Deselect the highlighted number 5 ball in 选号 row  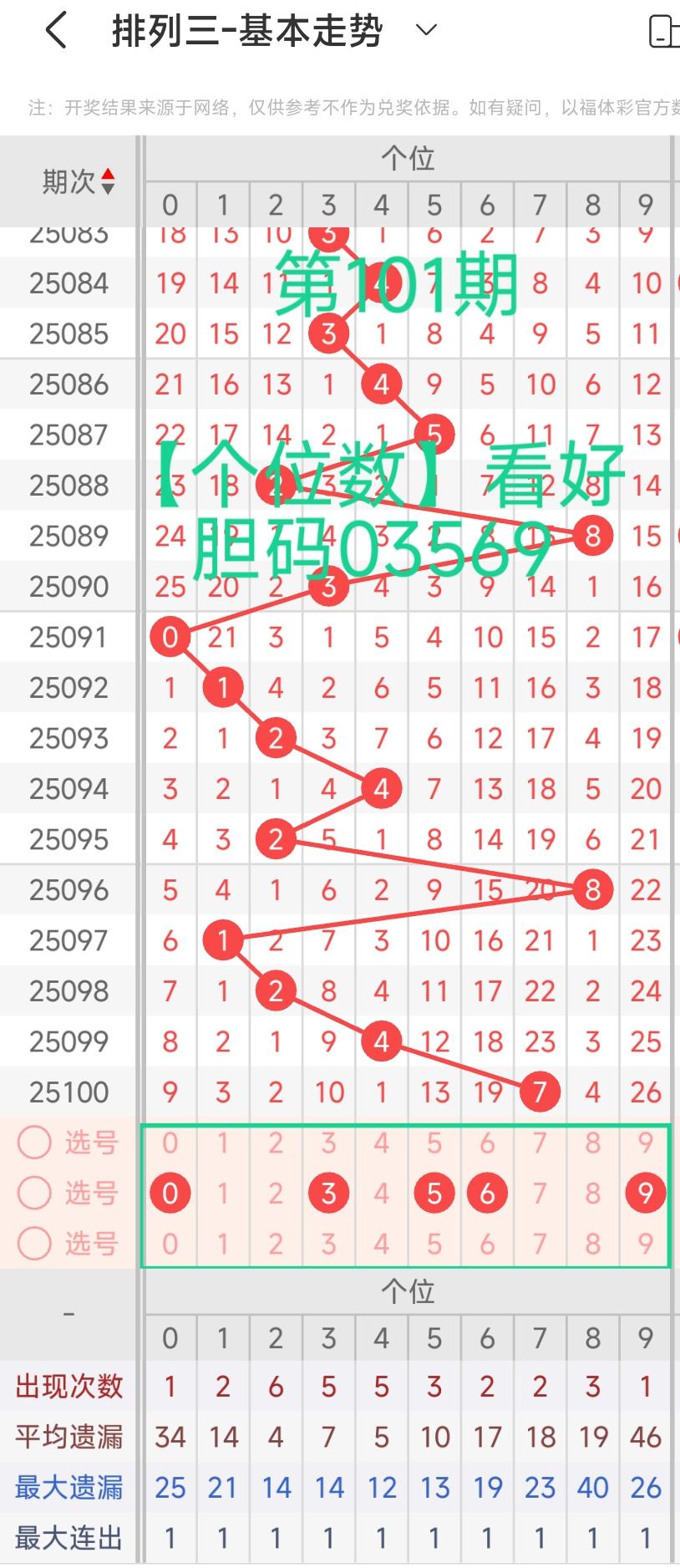[x=434, y=1193]
